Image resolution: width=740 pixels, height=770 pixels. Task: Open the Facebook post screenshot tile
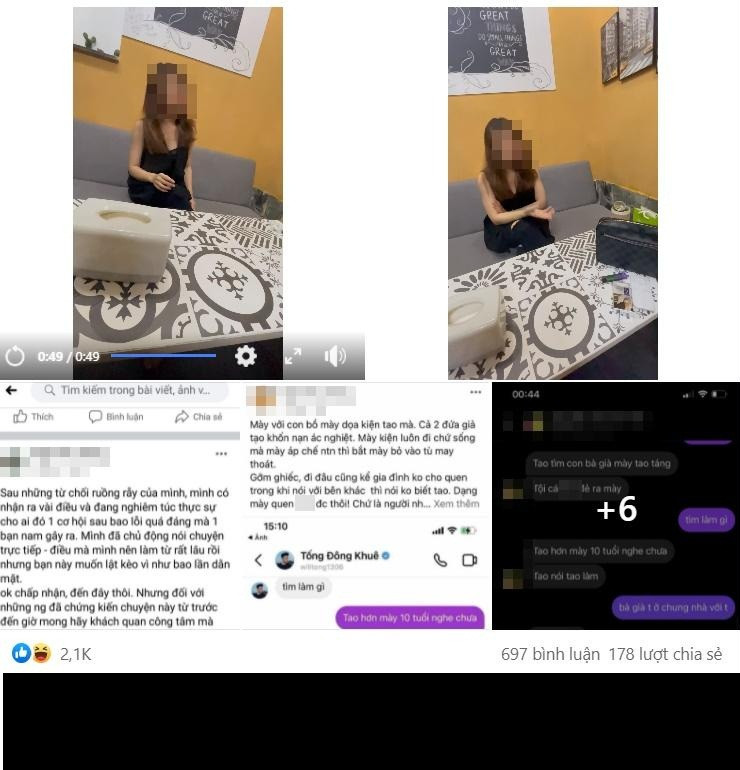(121, 505)
